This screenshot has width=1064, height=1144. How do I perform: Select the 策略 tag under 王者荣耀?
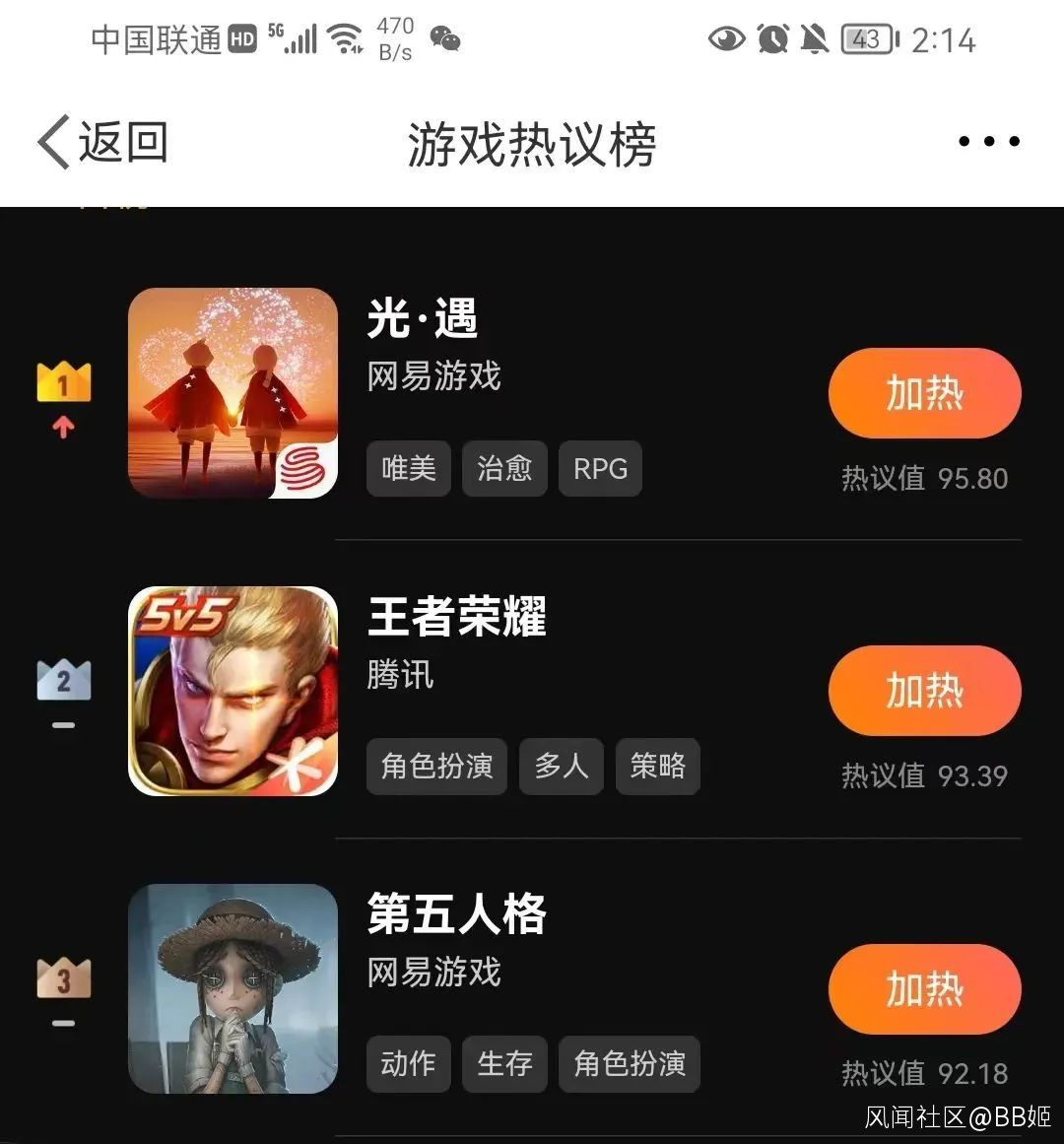coord(657,766)
